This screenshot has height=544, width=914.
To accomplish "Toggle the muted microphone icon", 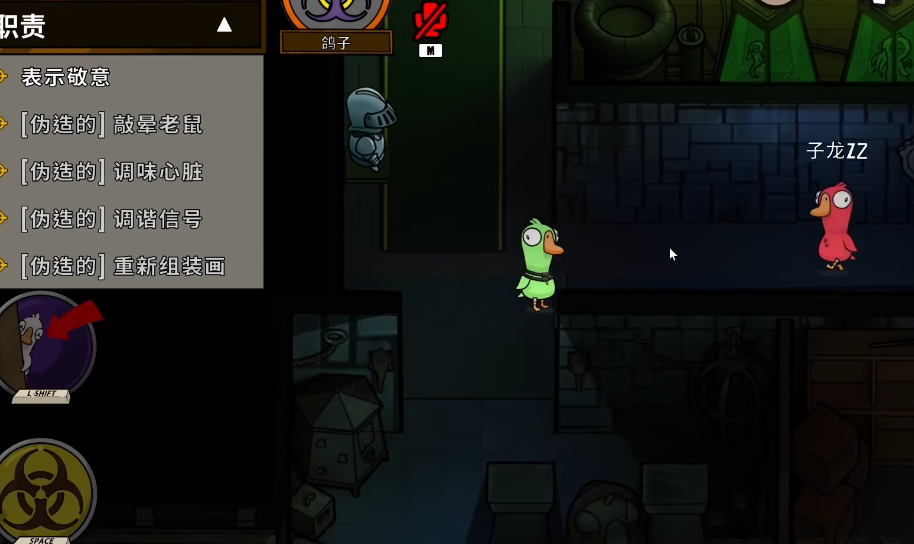I will click(x=430, y=22).
